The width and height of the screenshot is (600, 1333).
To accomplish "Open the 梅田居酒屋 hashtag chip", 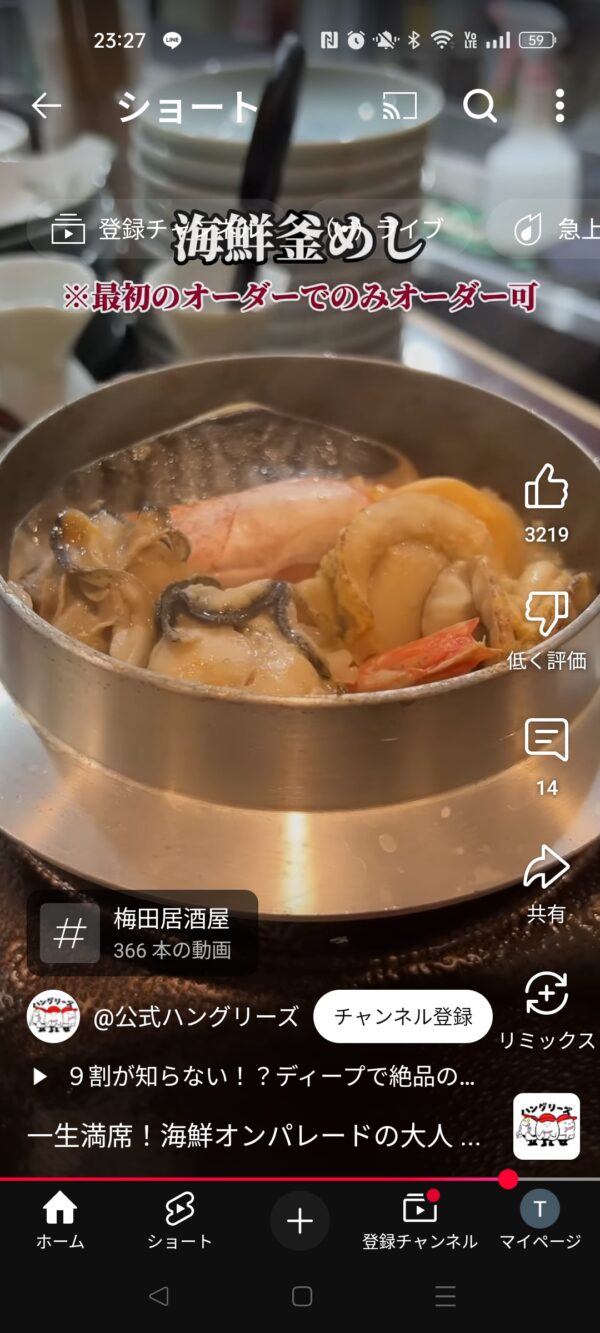I will (142, 933).
